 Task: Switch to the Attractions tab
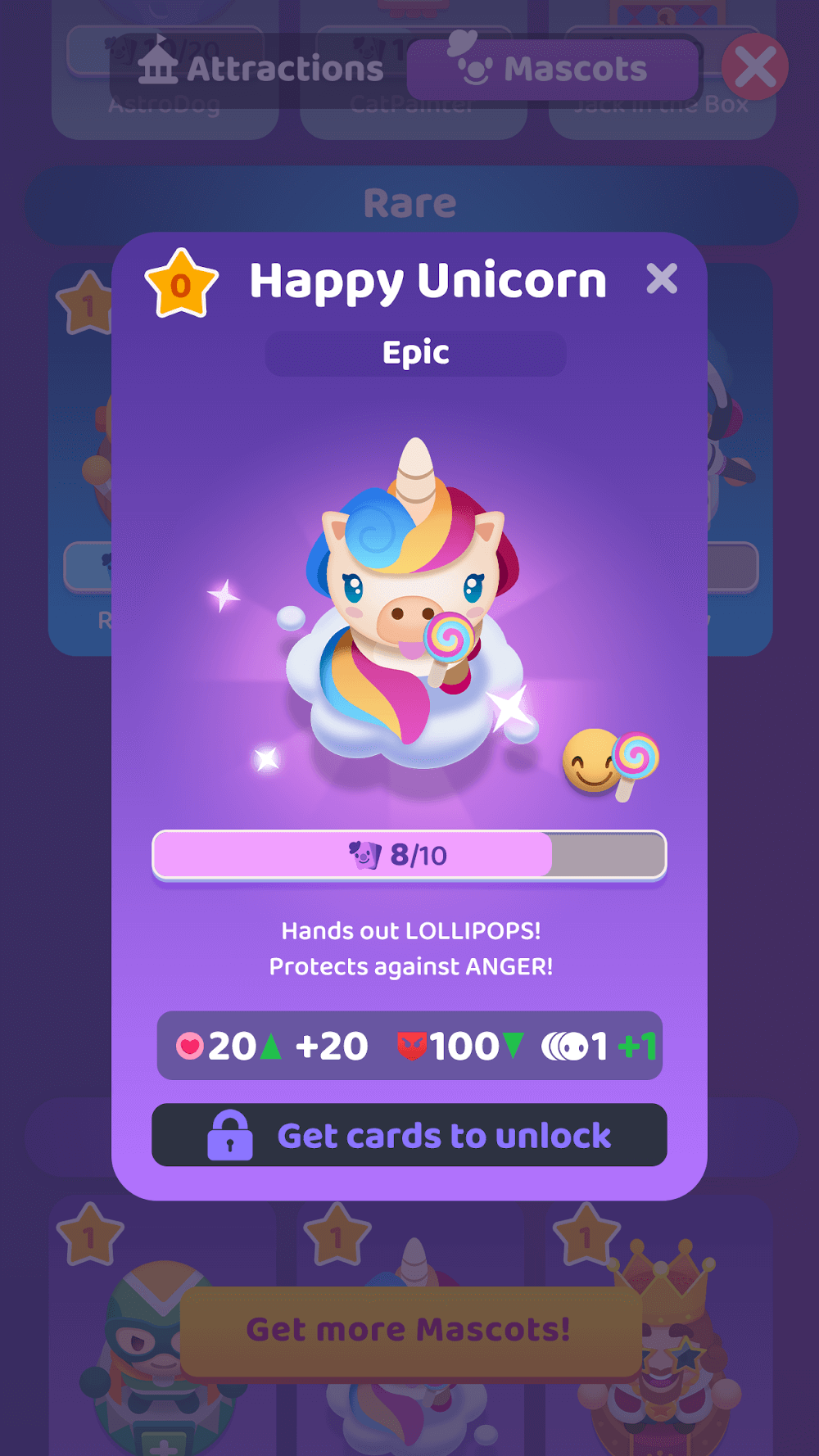click(x=260, y=70)
